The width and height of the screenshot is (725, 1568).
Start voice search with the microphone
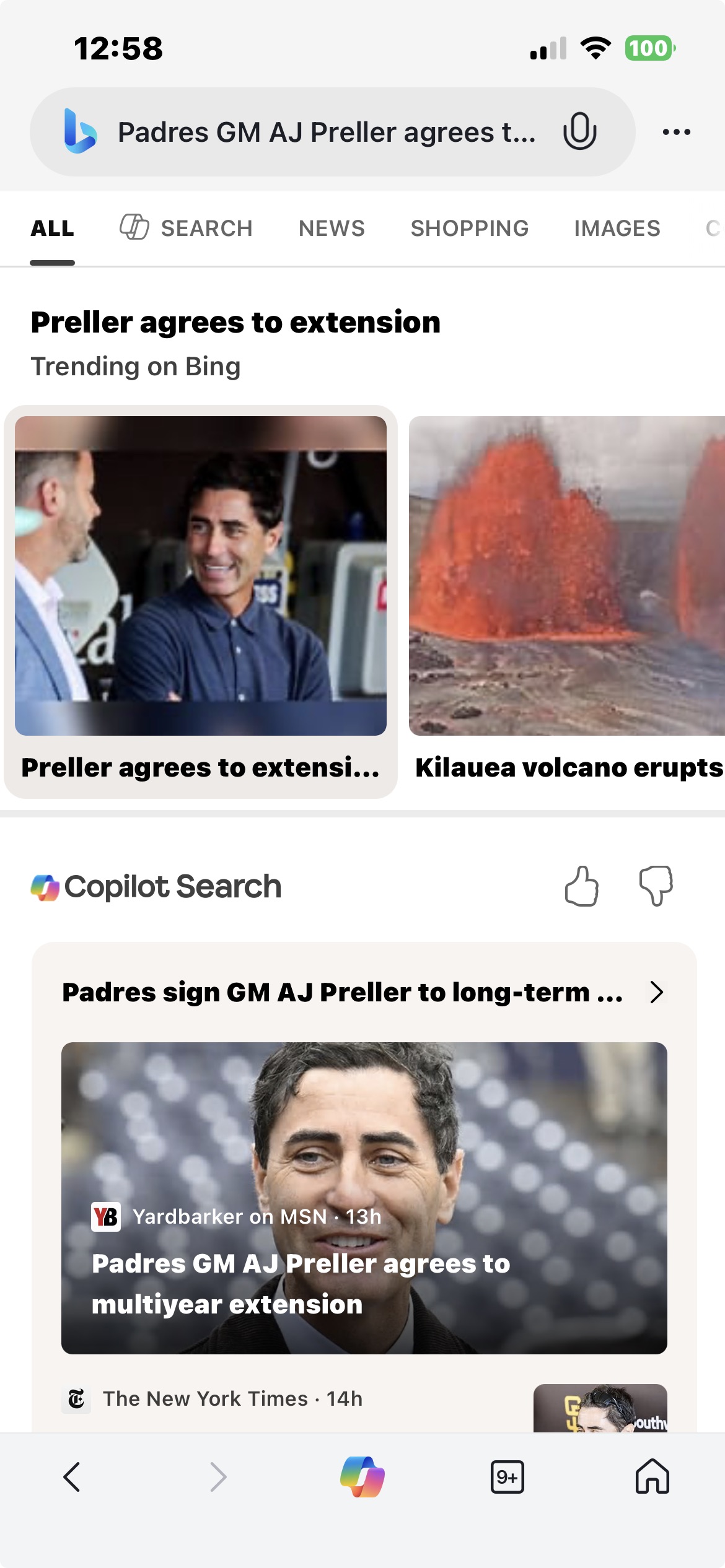[579, 131]
